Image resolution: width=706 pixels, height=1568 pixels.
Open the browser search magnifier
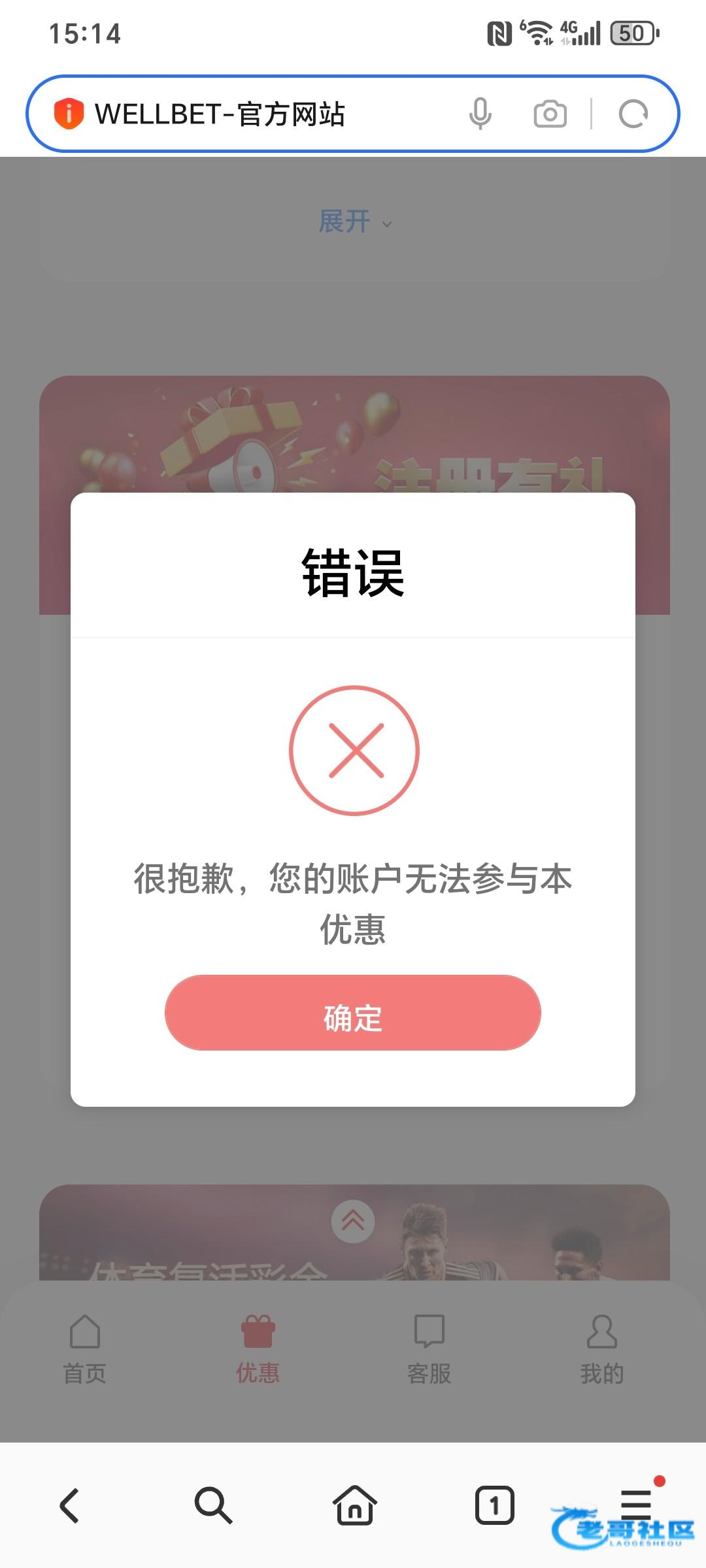(213, 1505)
